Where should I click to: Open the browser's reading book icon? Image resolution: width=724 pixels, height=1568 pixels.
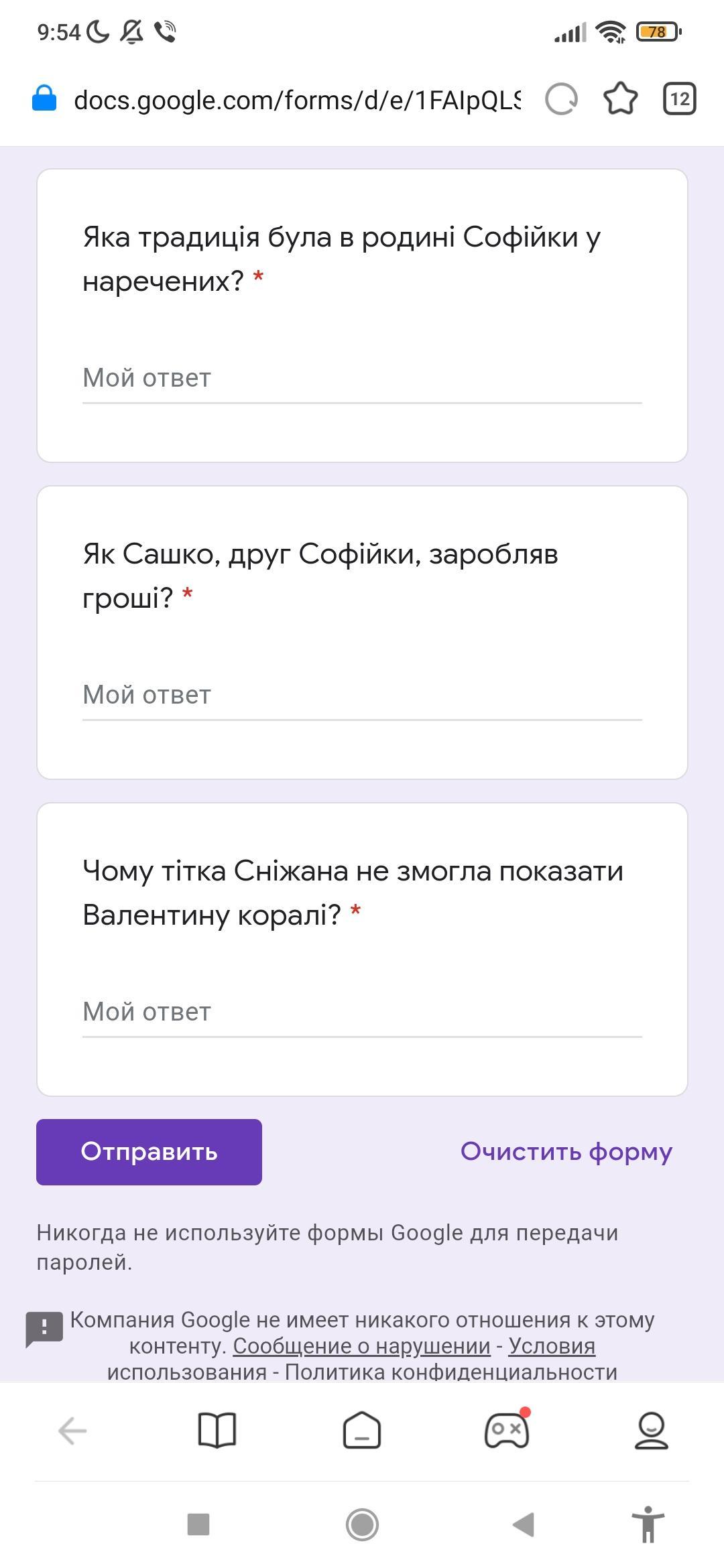tap(217, 1431)
